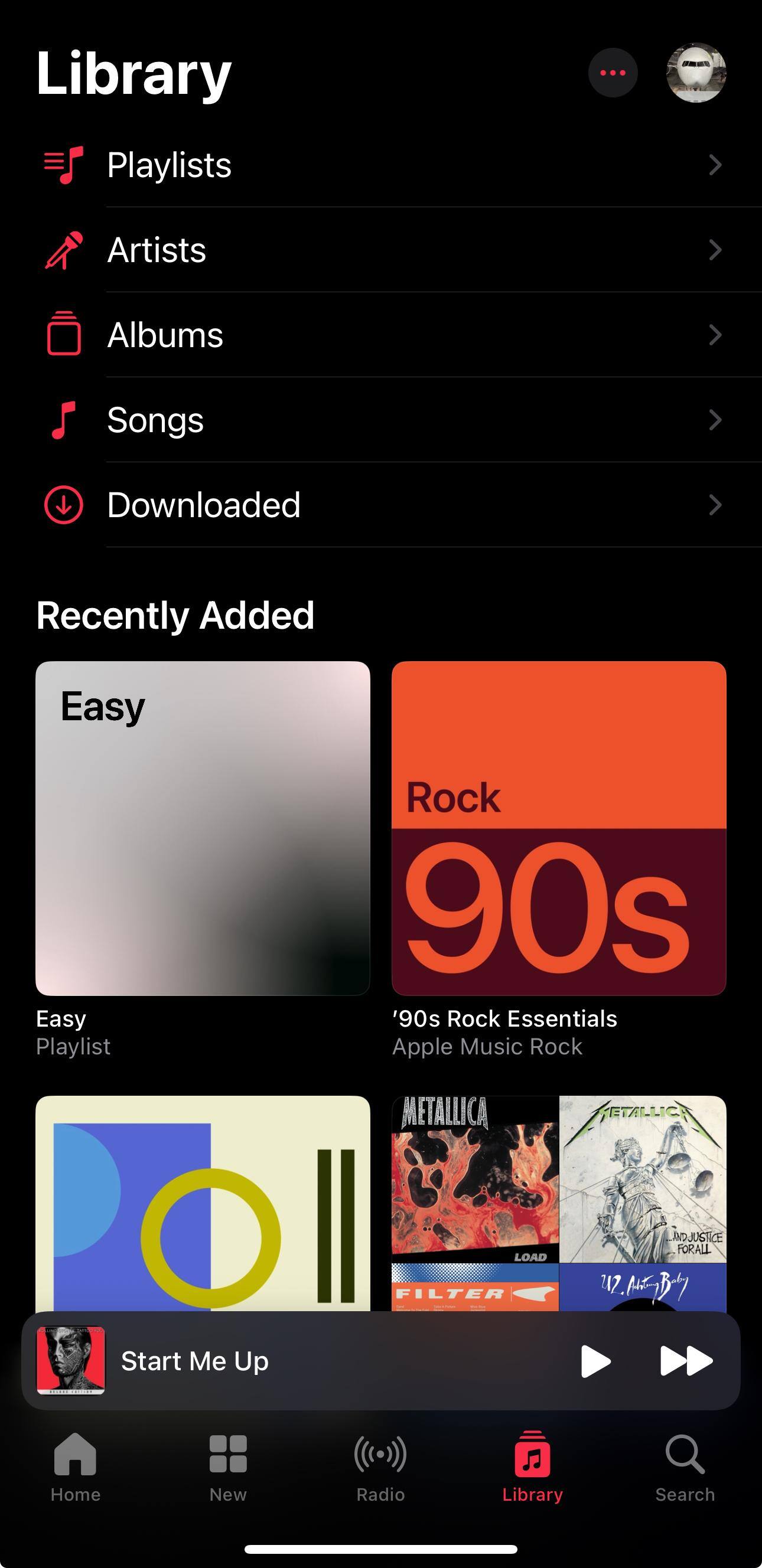Expand the Start Me Up mini player
The image size is (762, 1568).
click(x=305, y=1360)
